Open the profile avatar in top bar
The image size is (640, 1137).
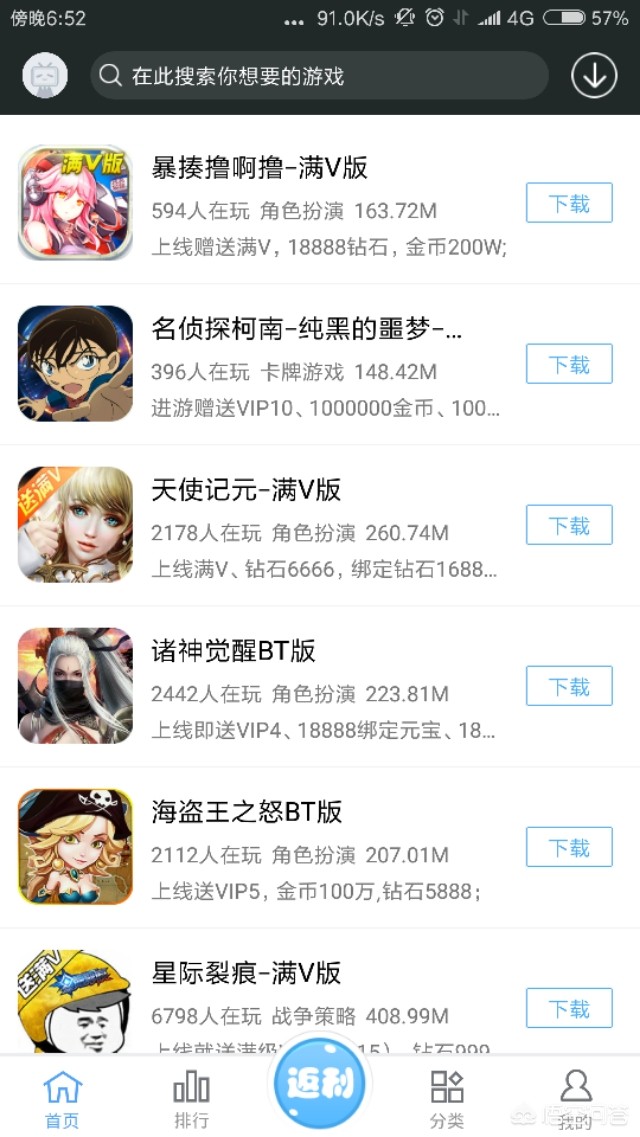point(45,75)
